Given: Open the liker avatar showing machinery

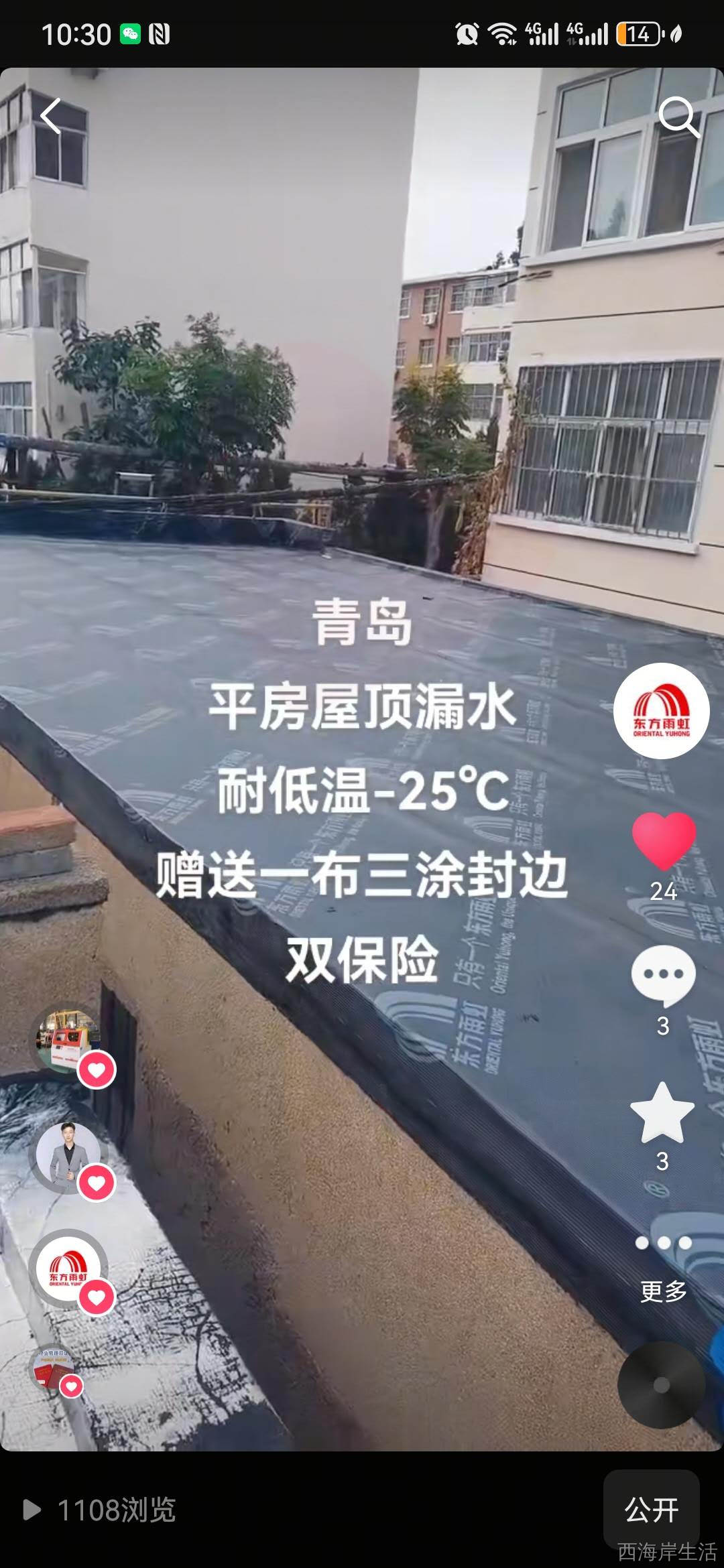Looking at the screenshot, I should click(67, 1038).
